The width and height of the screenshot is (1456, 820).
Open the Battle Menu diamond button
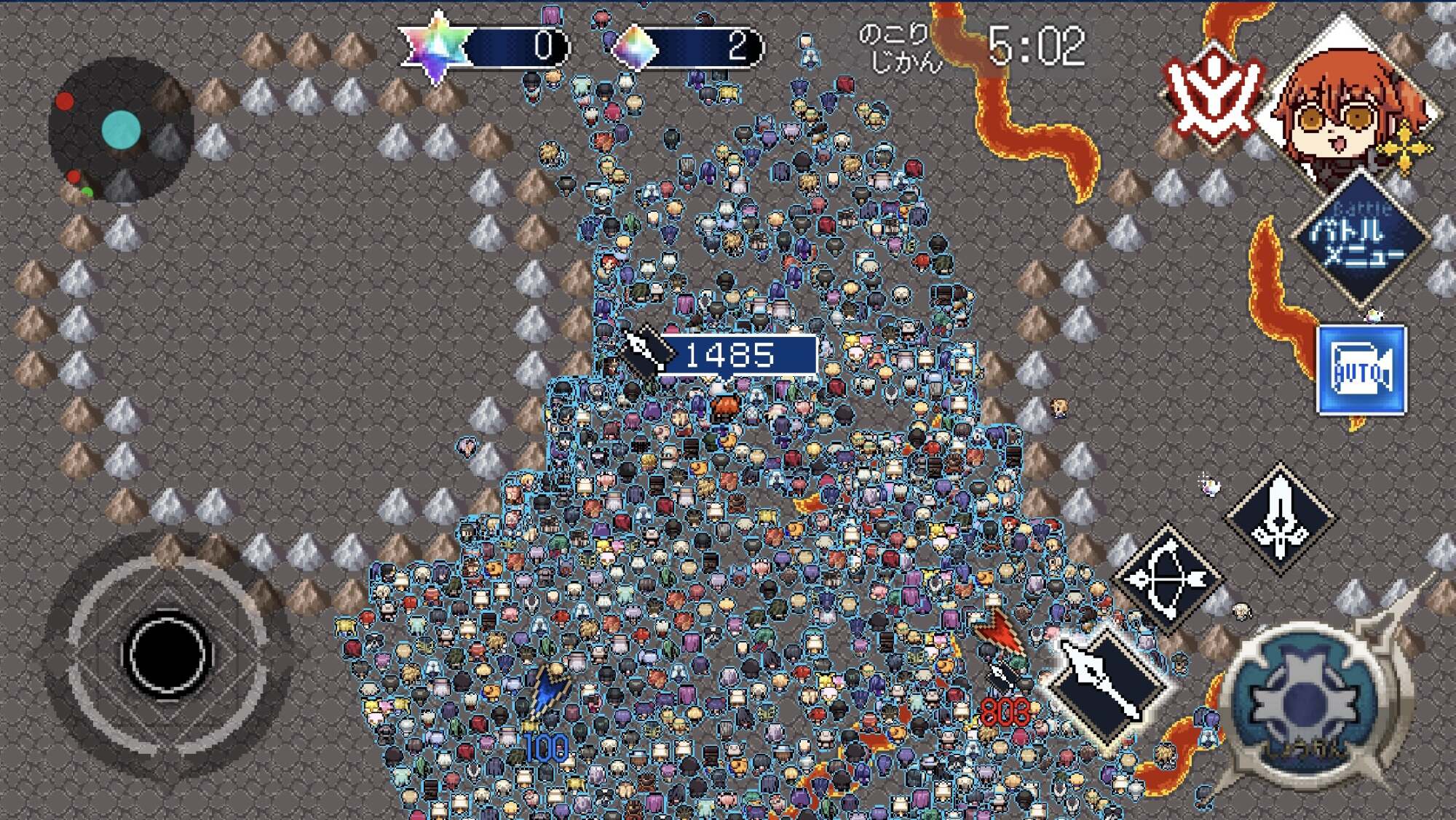(1360, 236)
